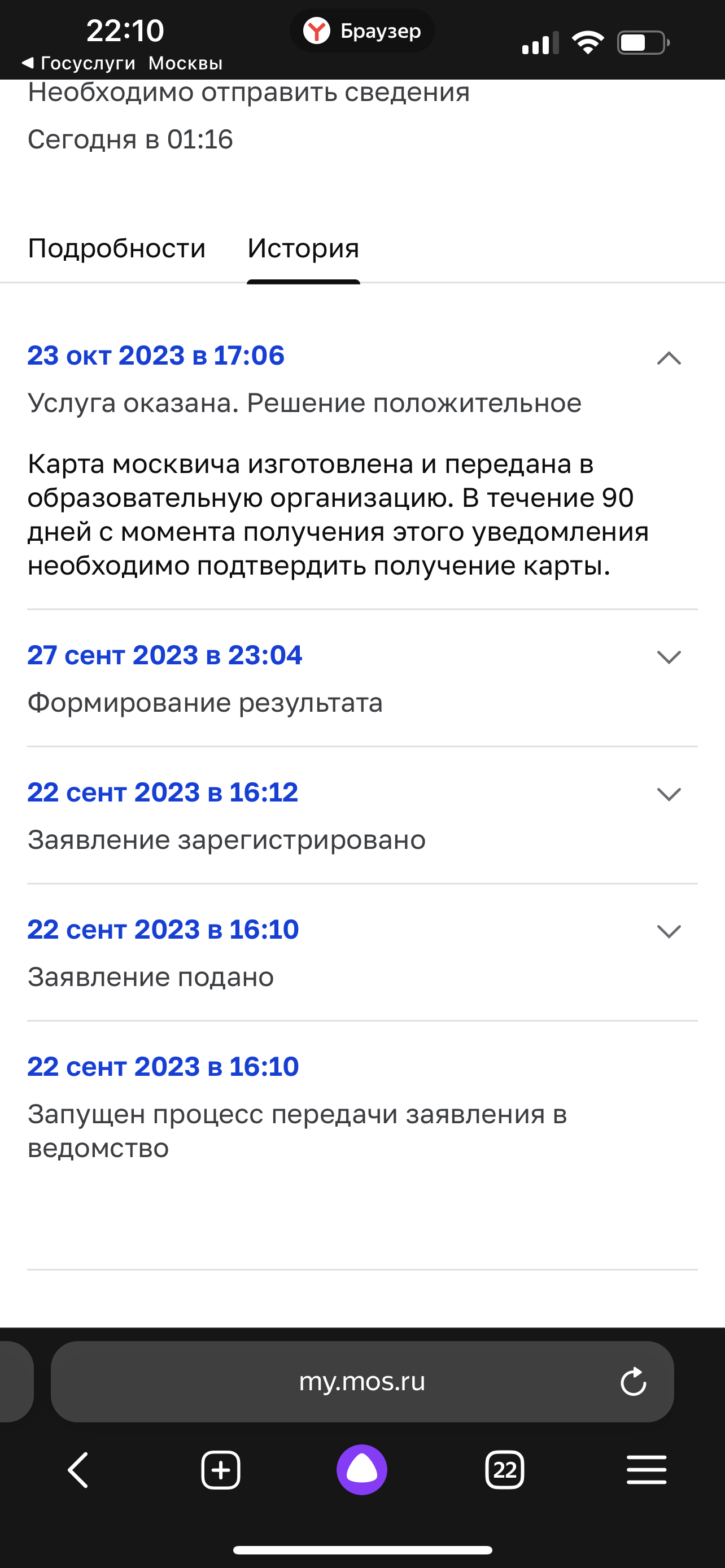Open a new browser tab
The image size is (725, 1568).
220,1470
